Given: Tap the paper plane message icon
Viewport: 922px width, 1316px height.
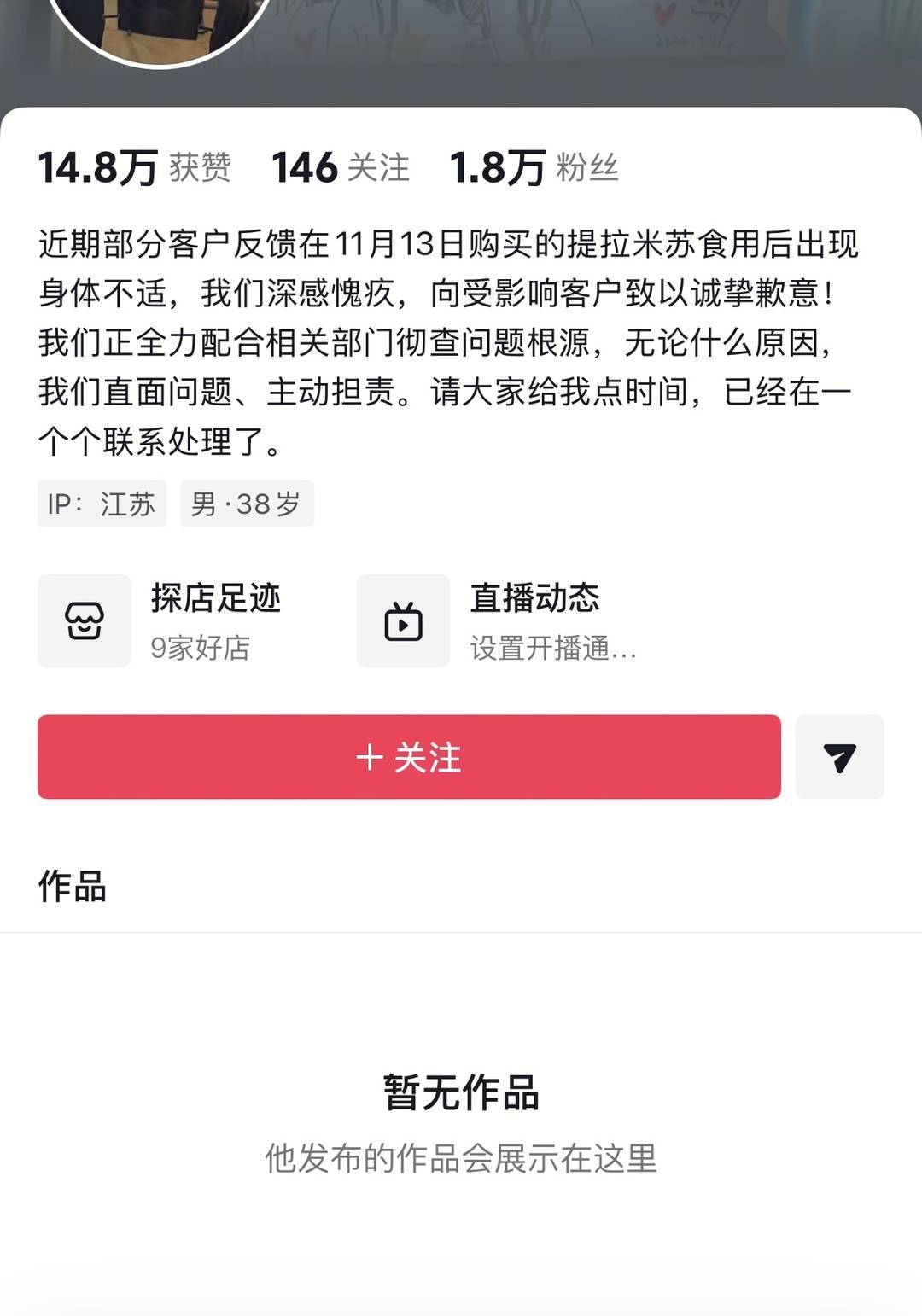Looking at the screenshot, I should [x=839, y=757].
